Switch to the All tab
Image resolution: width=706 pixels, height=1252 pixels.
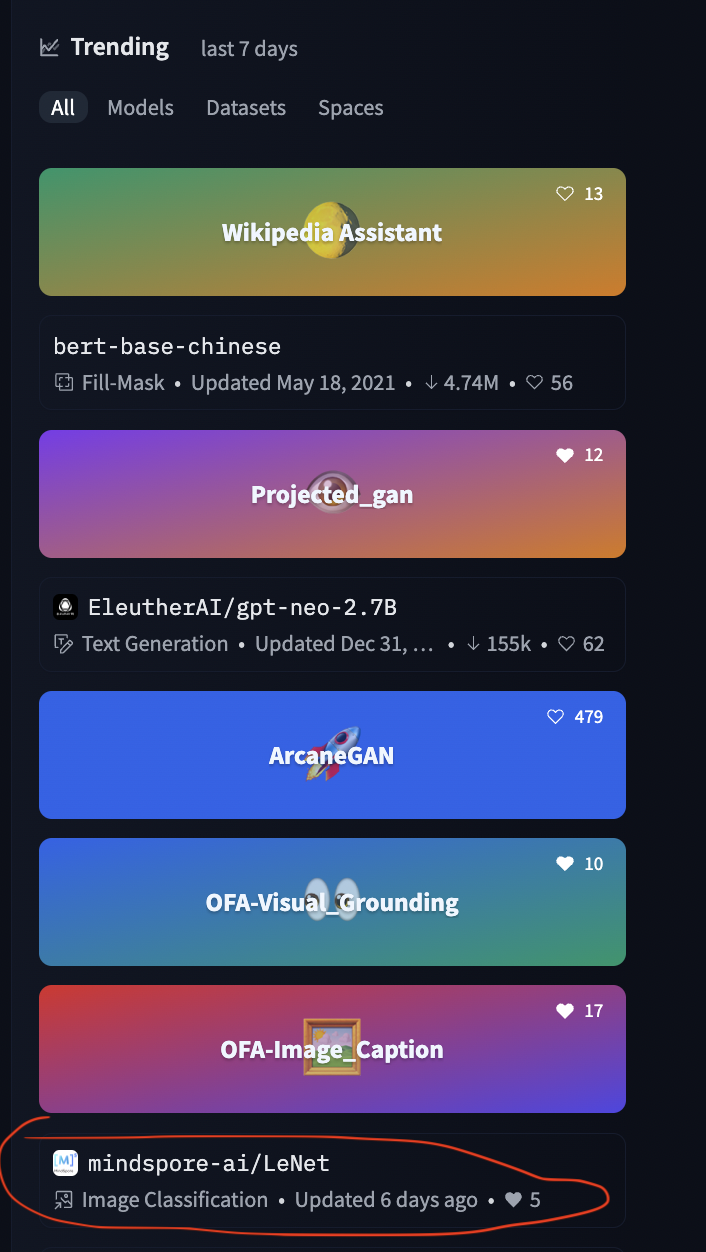click(63, 108)
